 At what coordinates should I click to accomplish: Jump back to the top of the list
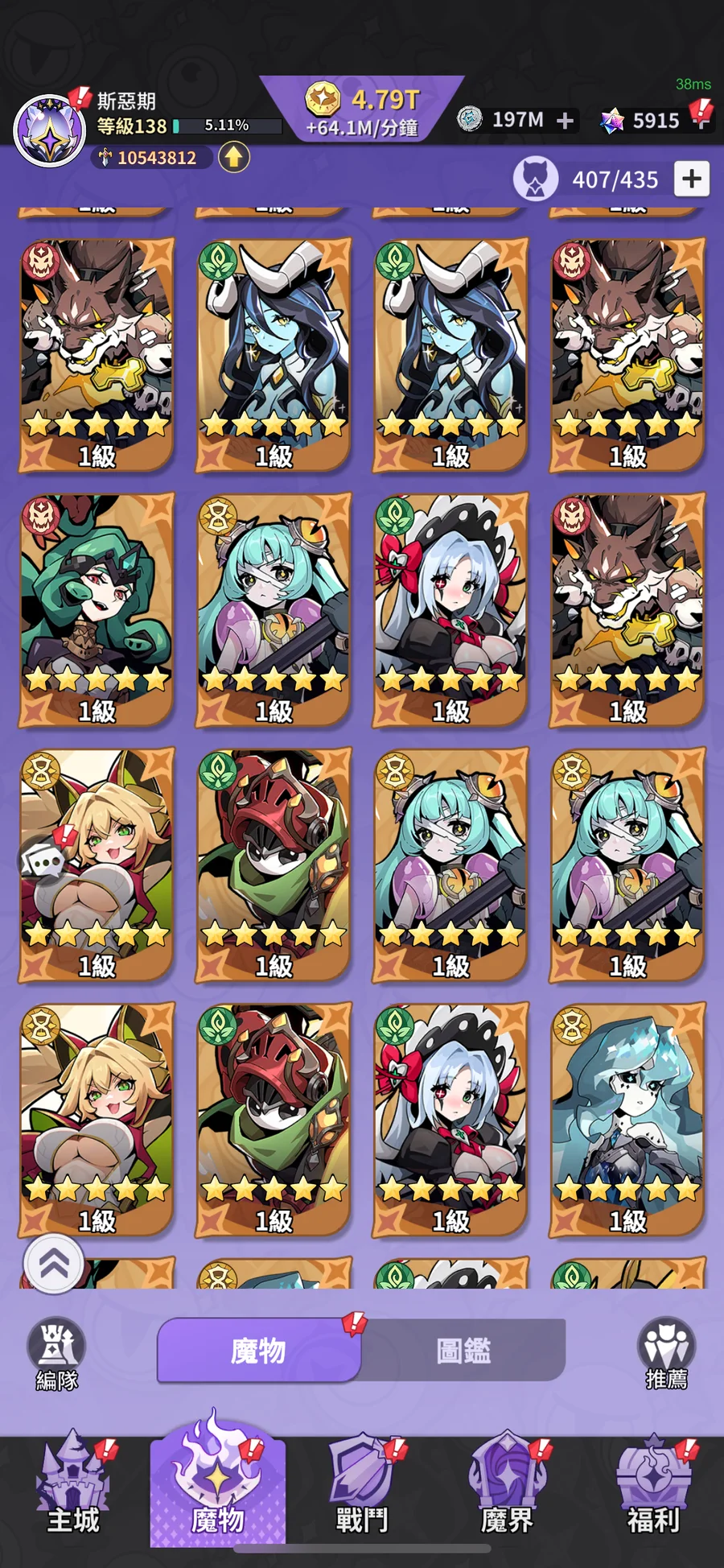coord(53,1264)
